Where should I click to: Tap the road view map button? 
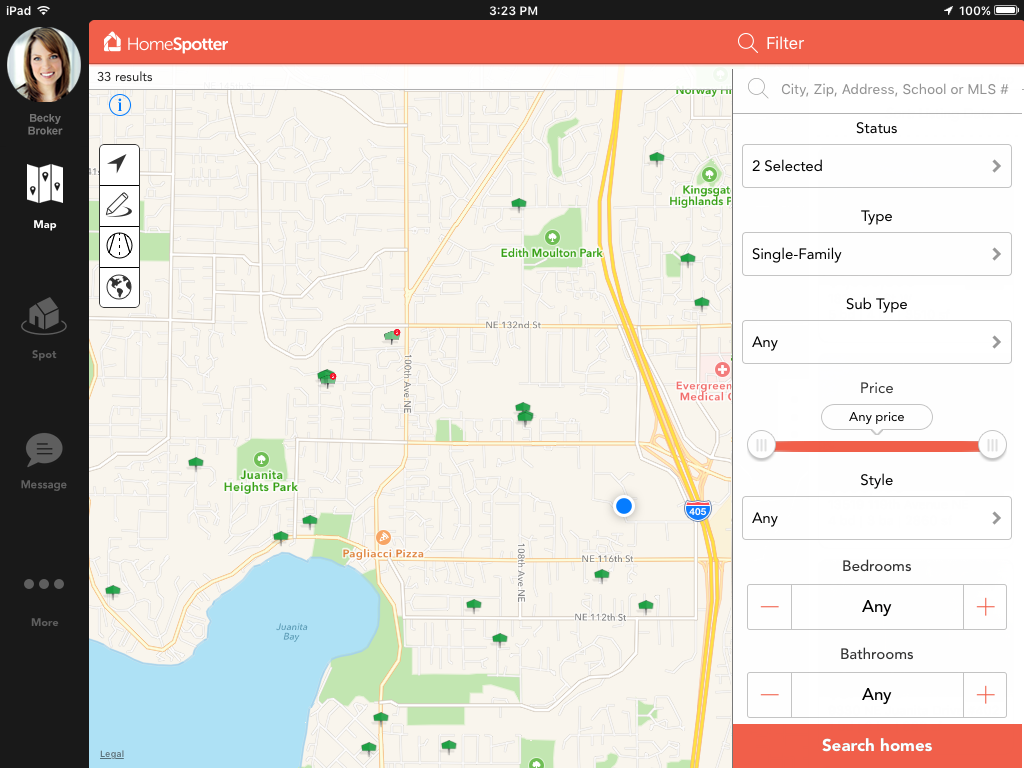point(120,247)
